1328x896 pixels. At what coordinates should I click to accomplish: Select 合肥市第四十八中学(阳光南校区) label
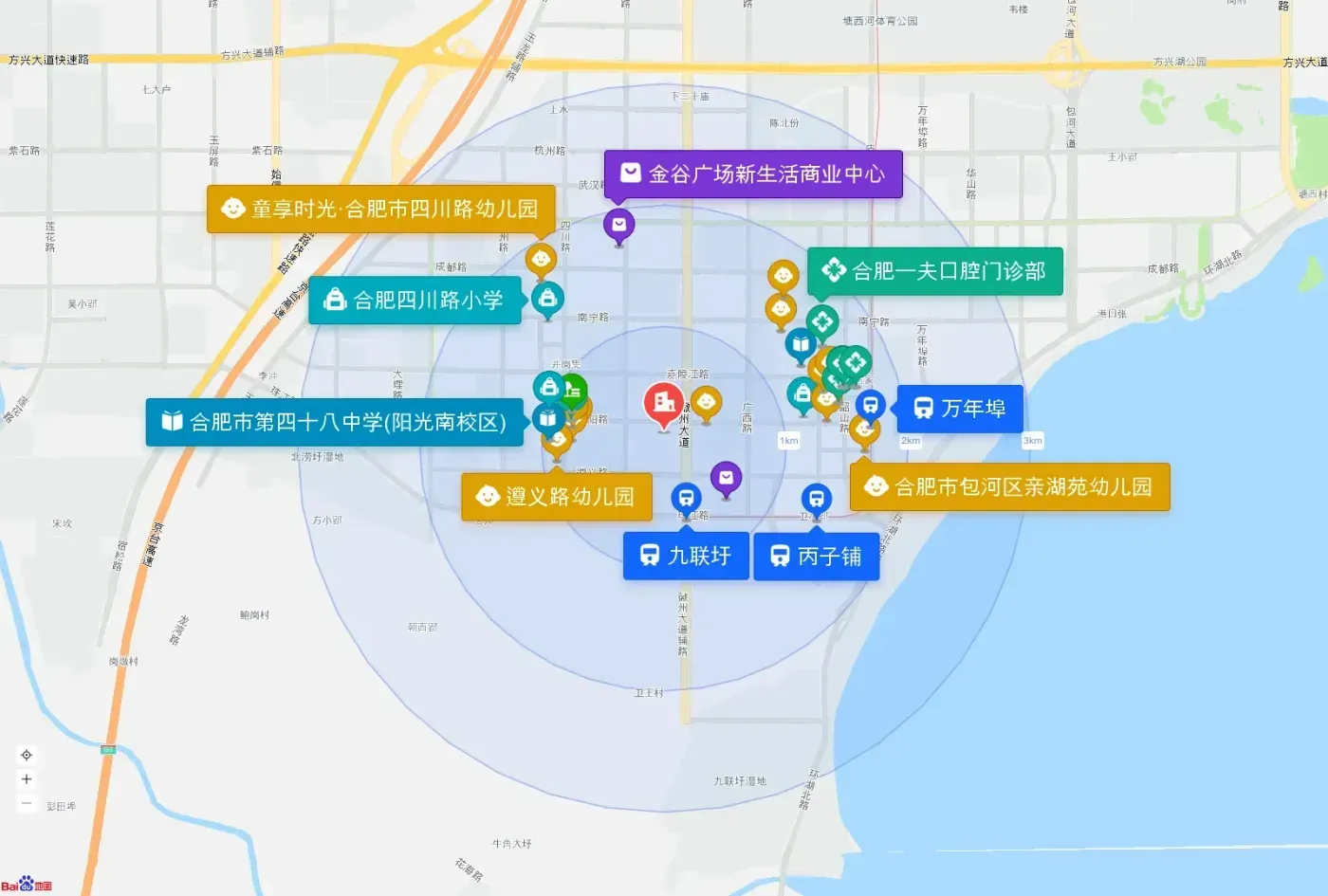[335, 422]
